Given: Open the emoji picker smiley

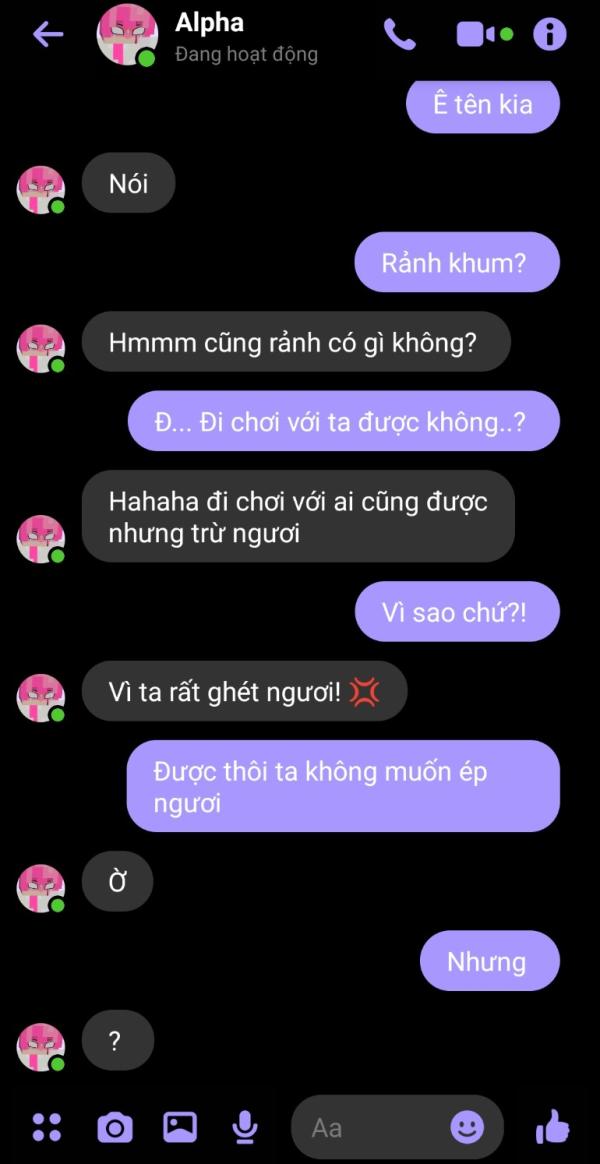Looking at the screenshot, I should pyautogui.click(x=467, y=1128).
